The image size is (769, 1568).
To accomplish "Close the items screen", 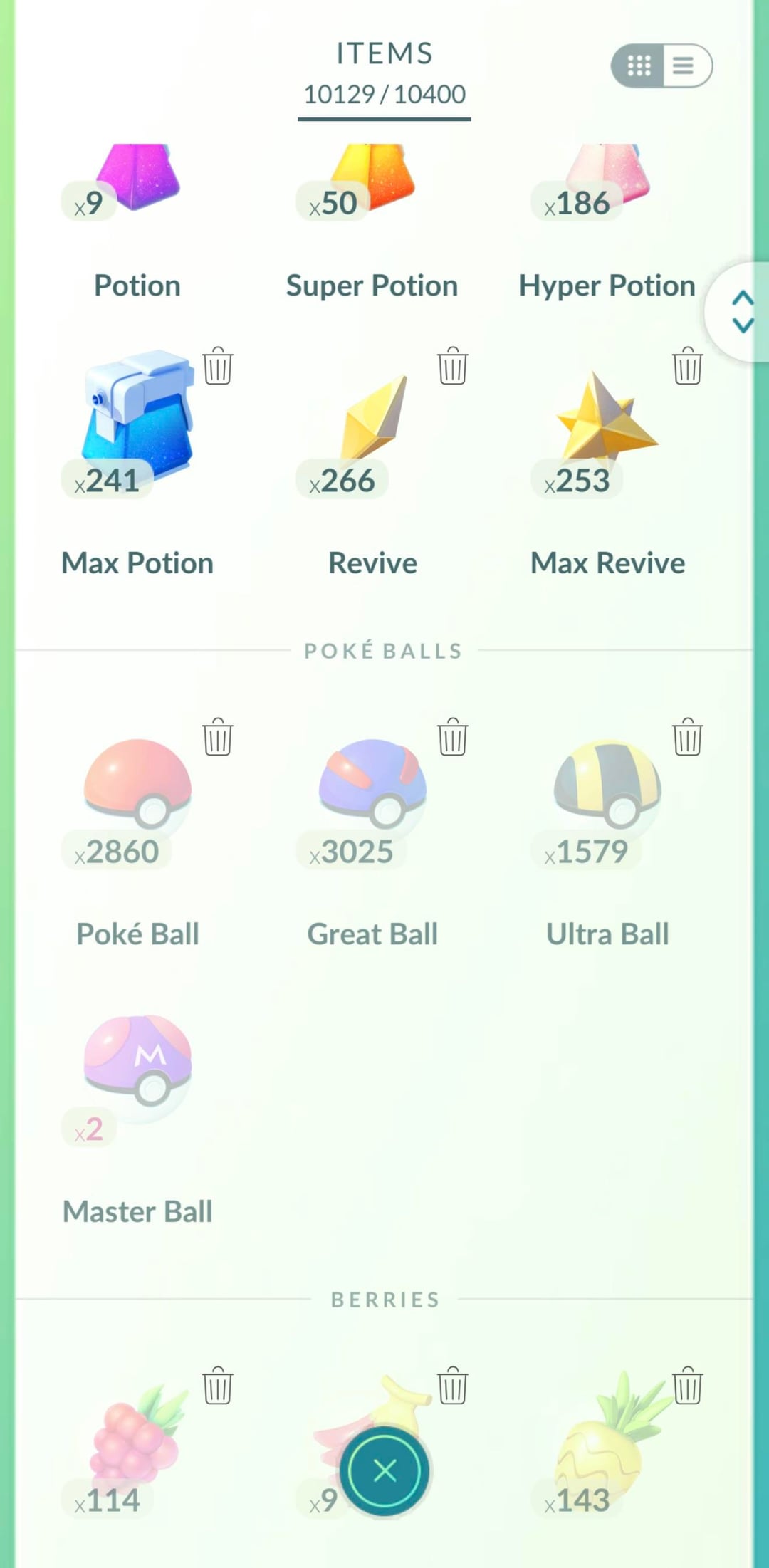I will point(384,1470).
